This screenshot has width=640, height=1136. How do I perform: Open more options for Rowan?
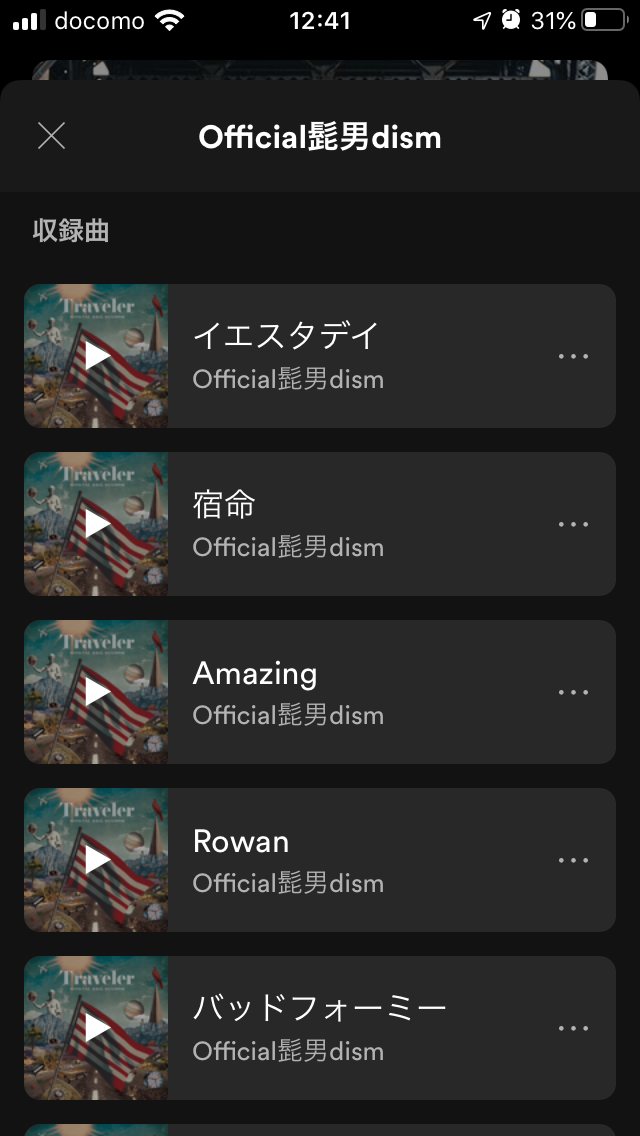[x=573, y=860]
